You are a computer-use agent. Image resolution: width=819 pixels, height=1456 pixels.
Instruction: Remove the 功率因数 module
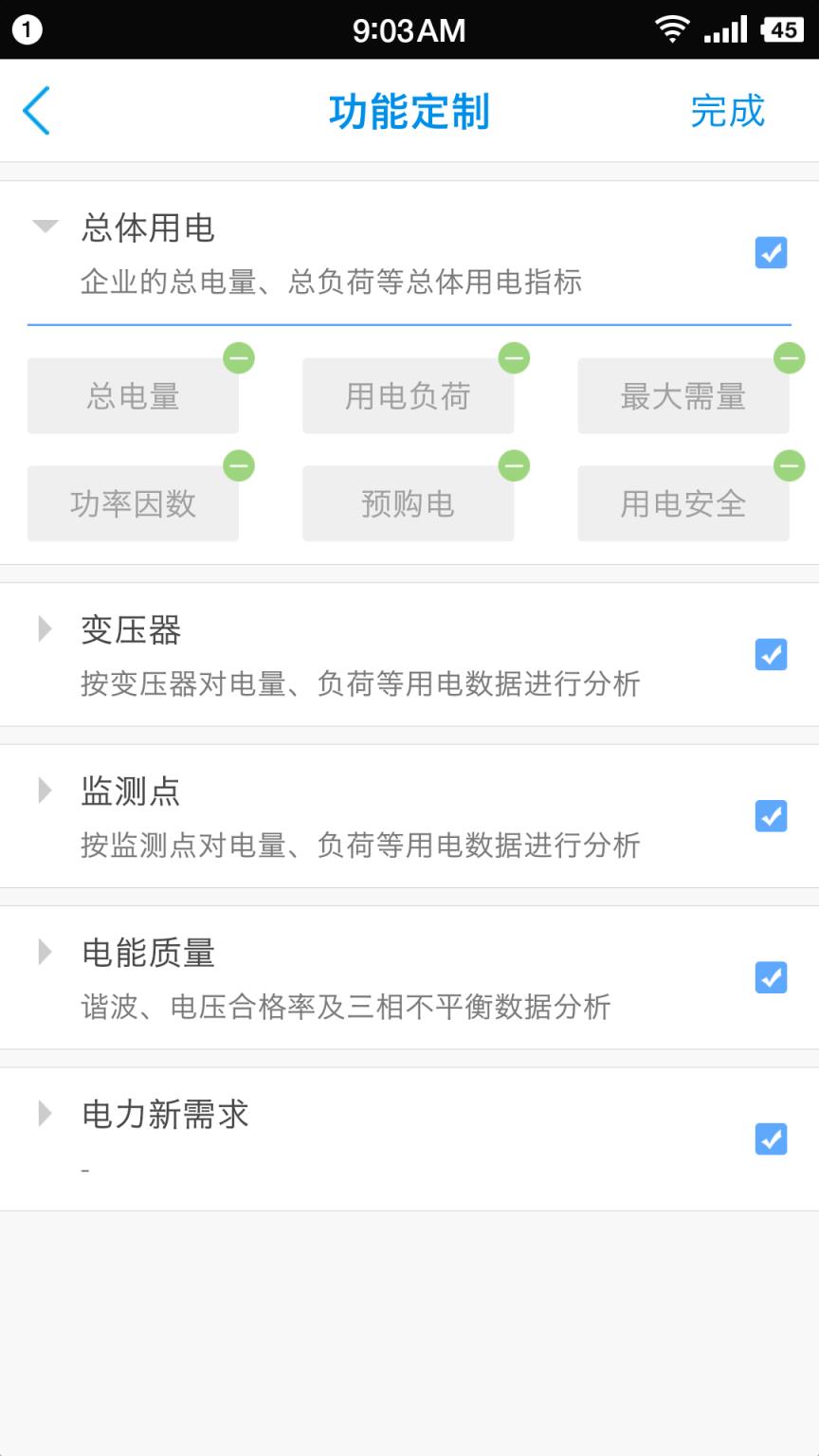click(239, 465)
